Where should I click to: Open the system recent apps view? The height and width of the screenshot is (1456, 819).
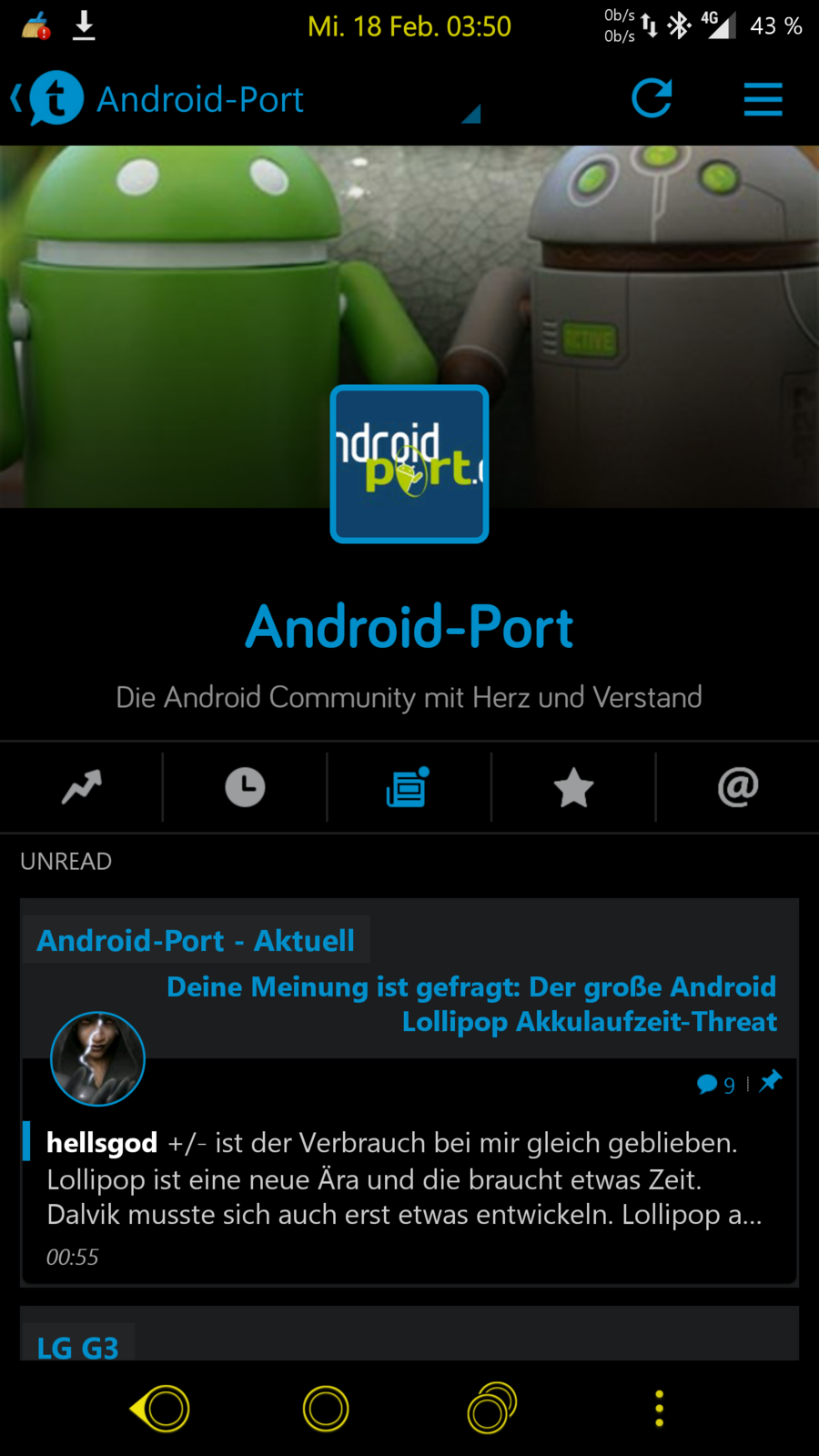tap(491, 1409)
